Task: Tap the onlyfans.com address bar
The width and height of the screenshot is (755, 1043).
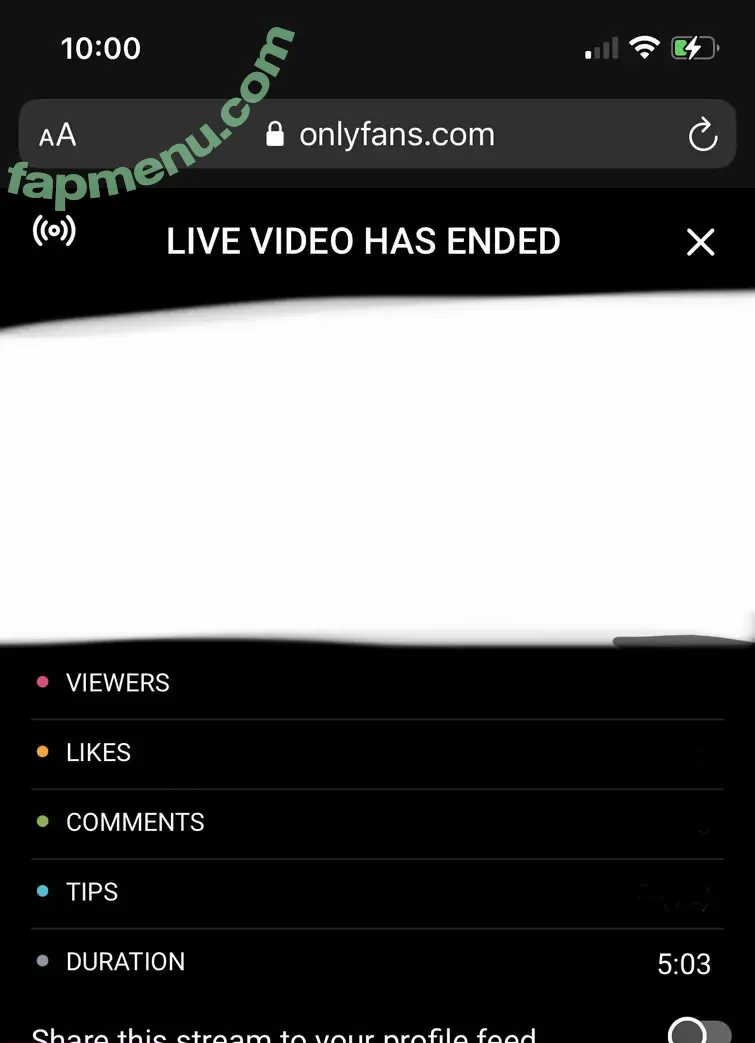Action: click(x=381, y=135)
